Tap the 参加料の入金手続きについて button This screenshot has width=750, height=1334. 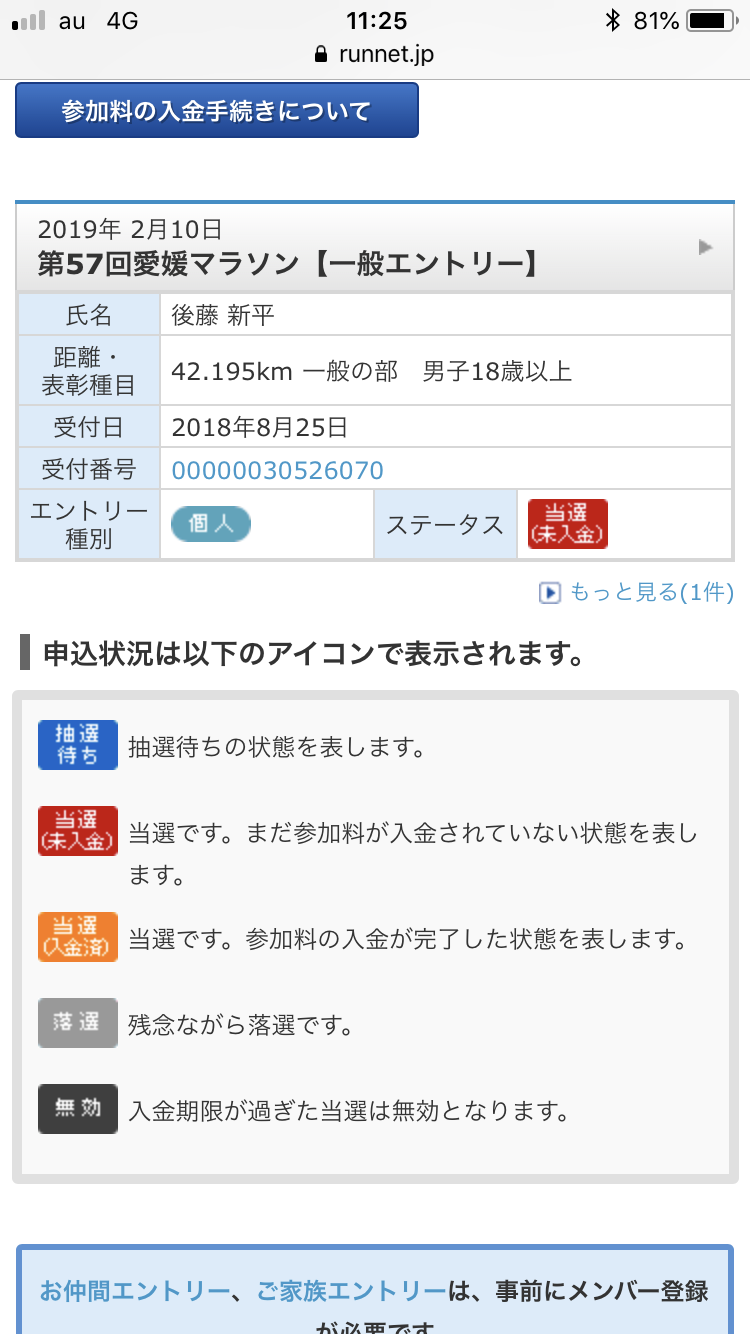[x=217, y=110]
